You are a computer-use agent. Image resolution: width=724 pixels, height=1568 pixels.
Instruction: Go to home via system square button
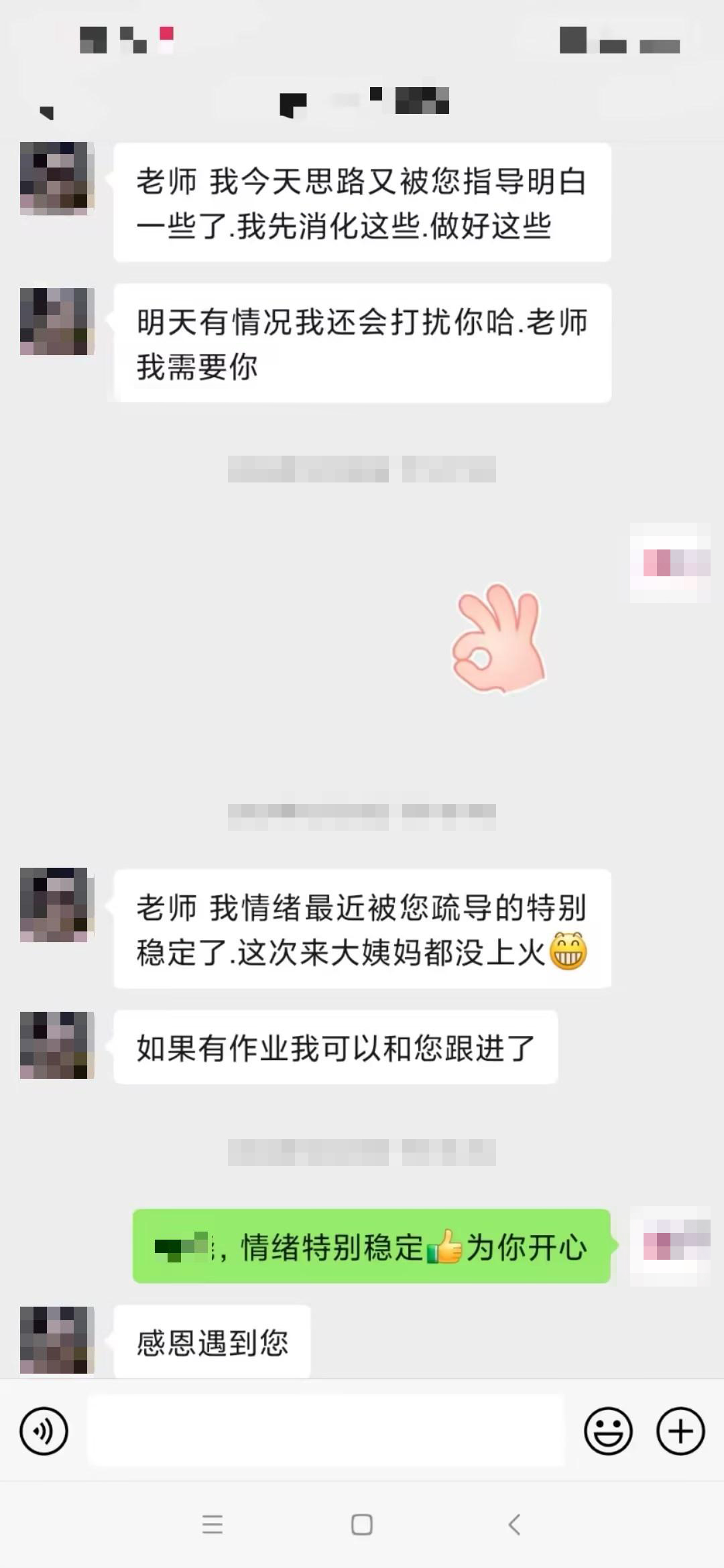[x=362, y=1524]
